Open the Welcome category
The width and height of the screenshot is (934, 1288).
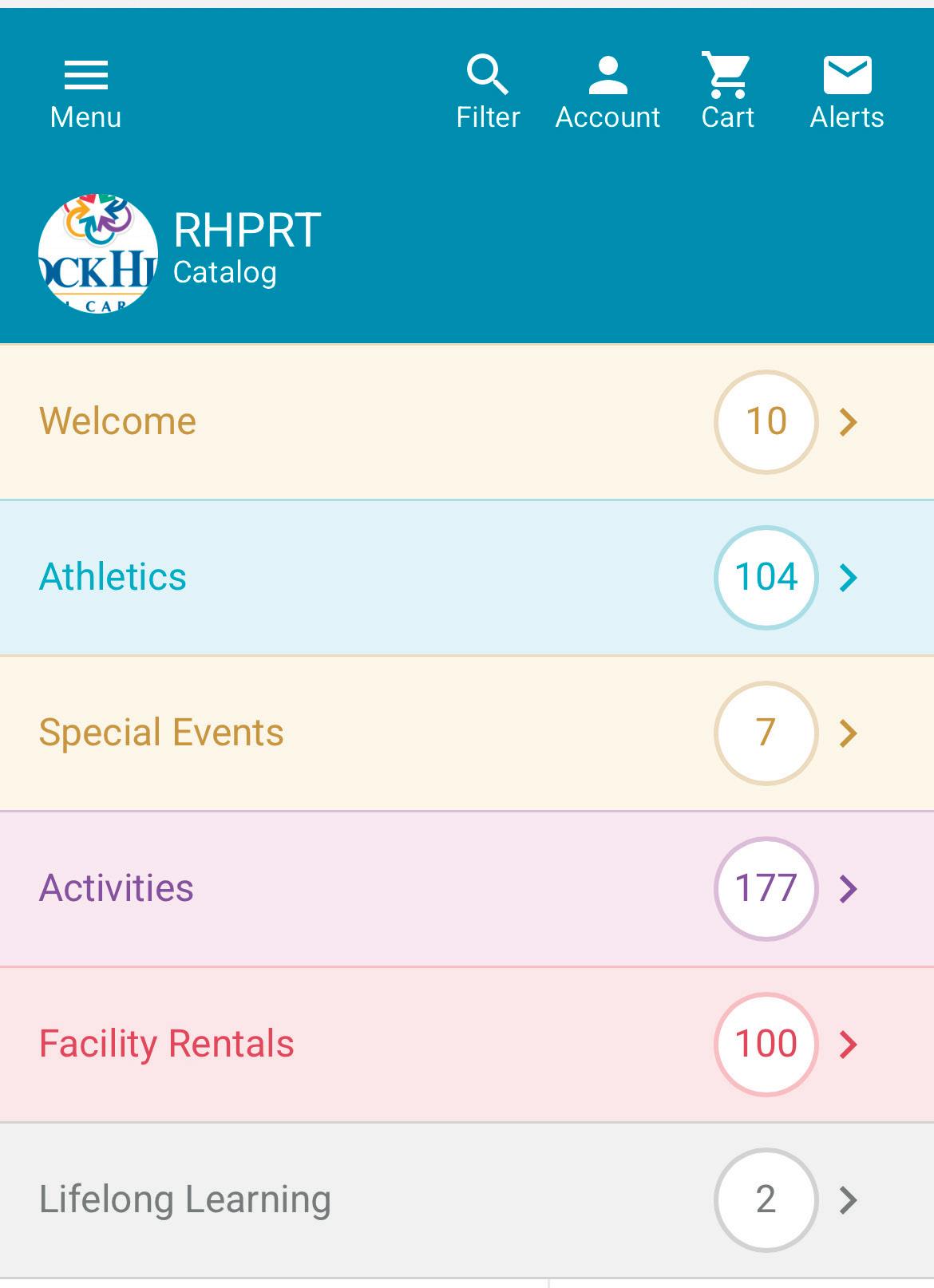(x=118, y=421)
